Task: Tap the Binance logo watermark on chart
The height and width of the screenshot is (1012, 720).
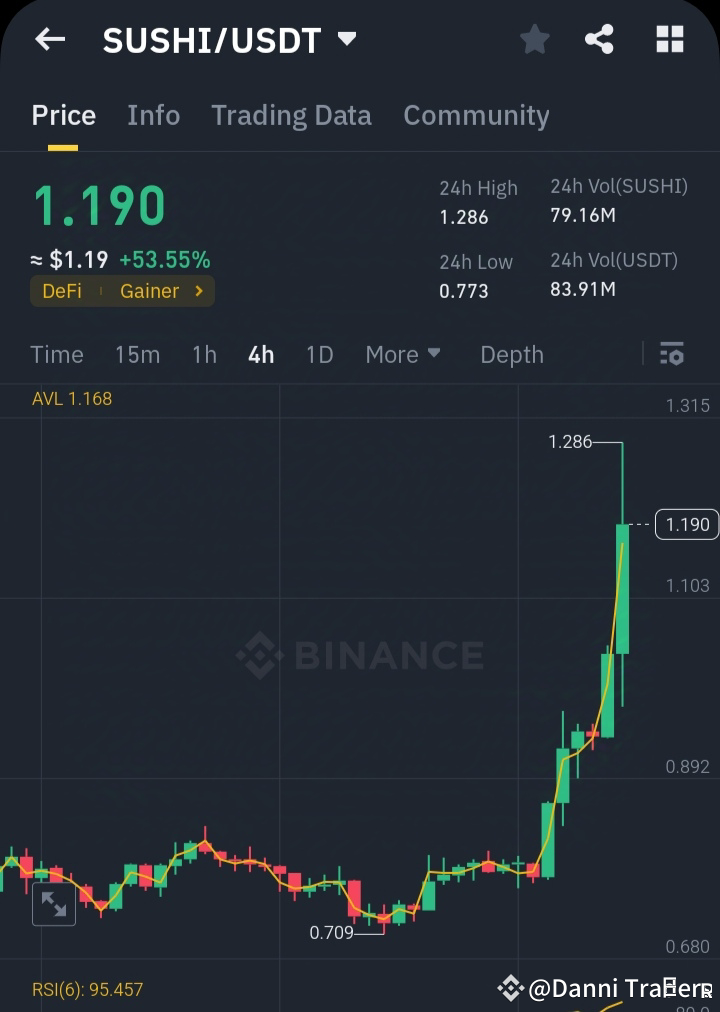Action: click(x=360, y=654)
